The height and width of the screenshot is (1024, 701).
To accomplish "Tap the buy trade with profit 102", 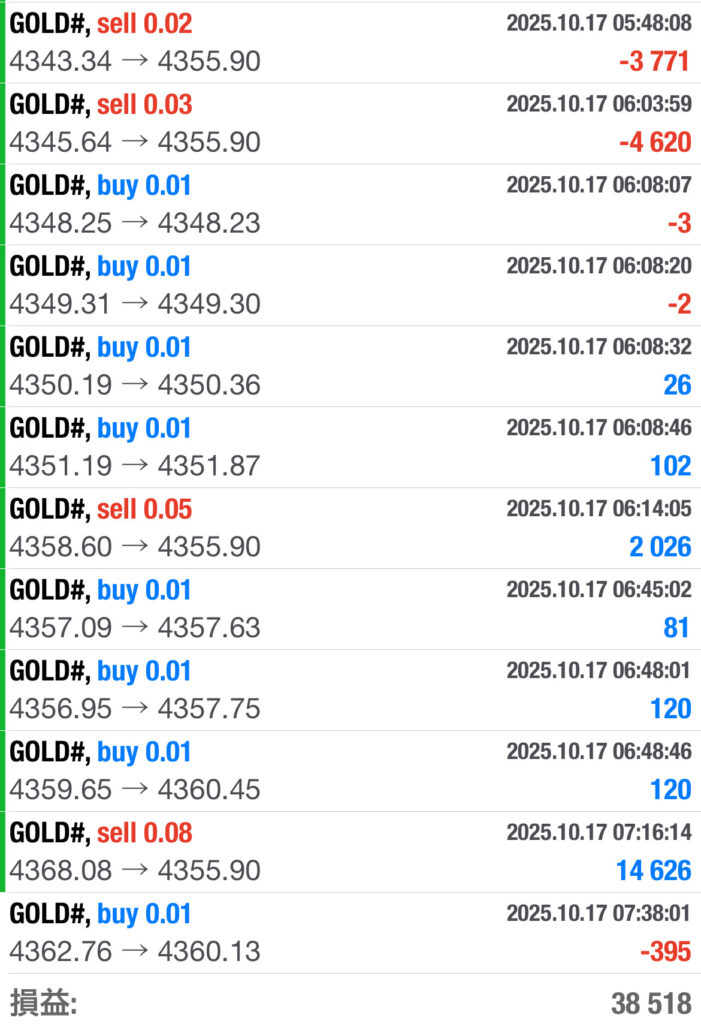I will 350,447.
